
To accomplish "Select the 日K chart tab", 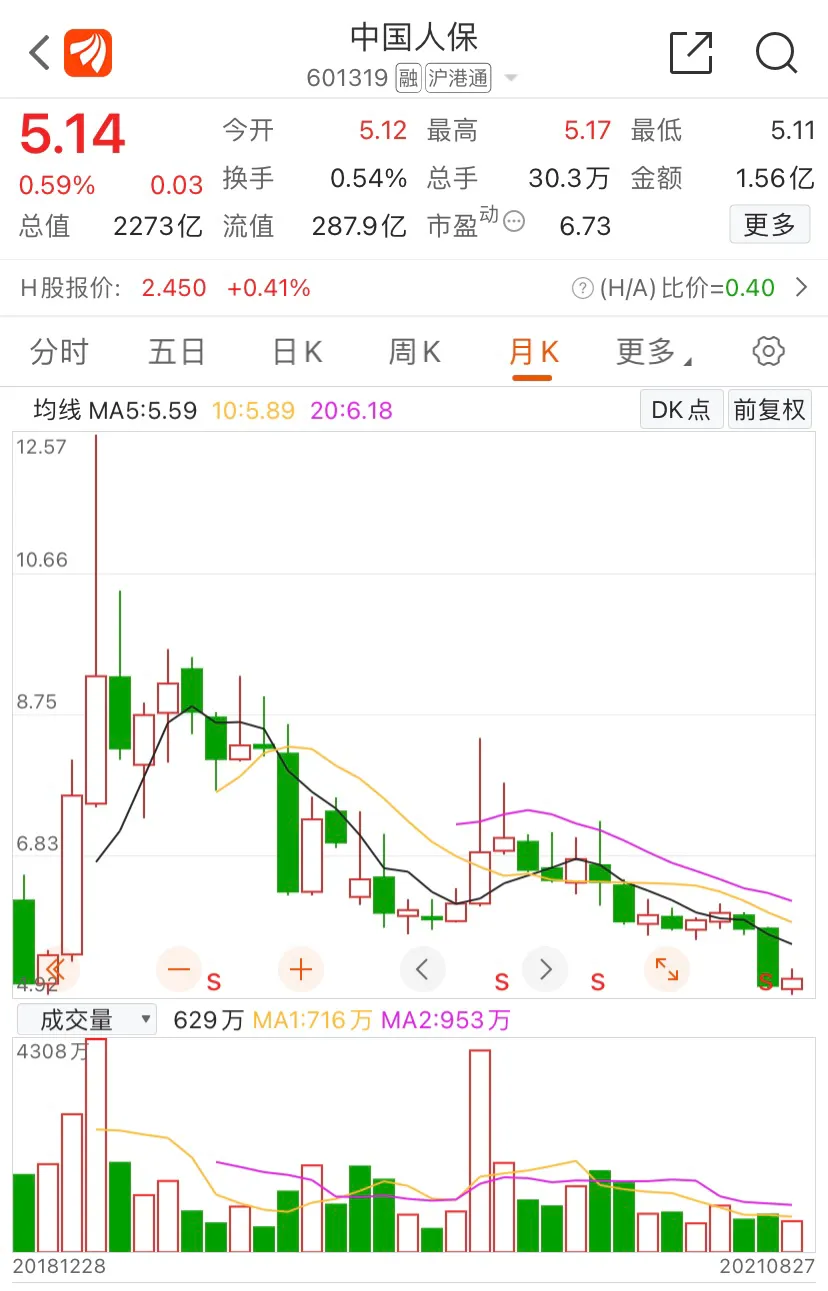I will point(297,352).
